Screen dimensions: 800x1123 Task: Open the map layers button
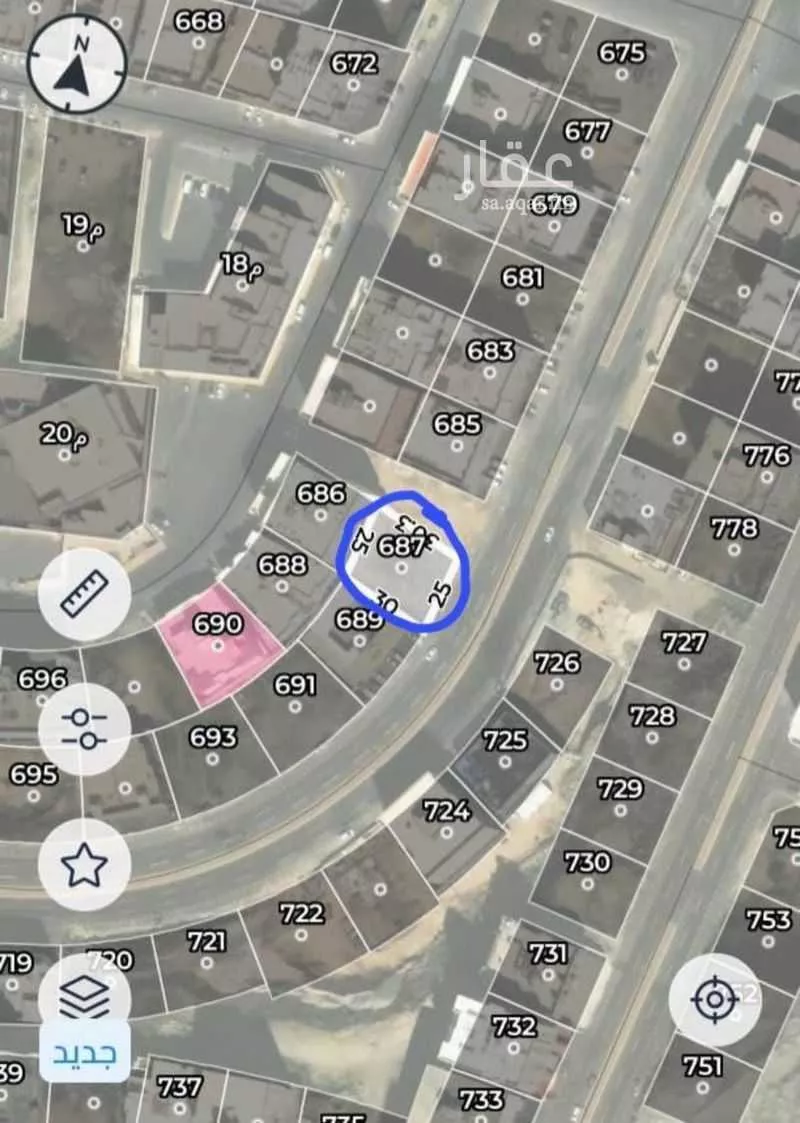84,995
